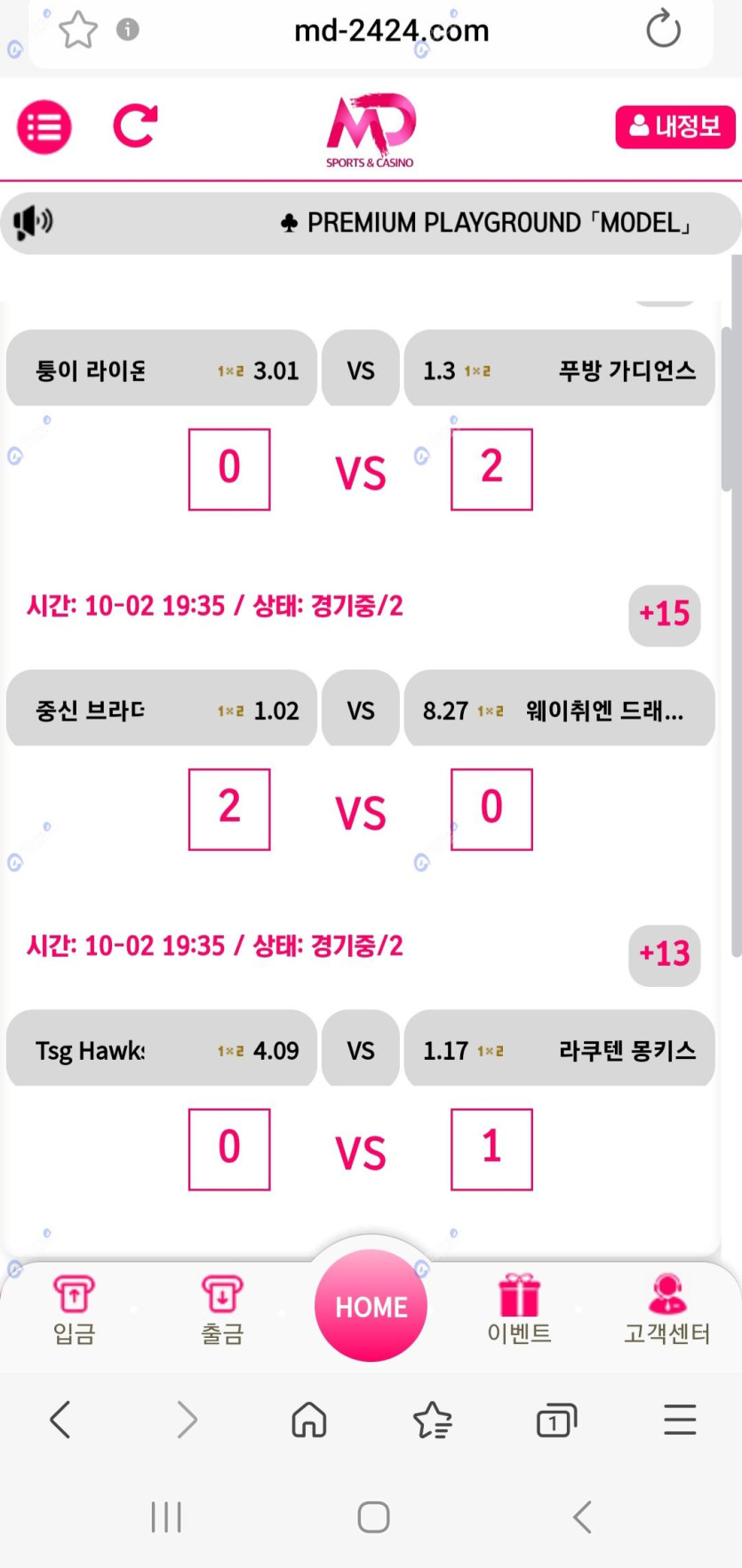The width and height of the screenshot is (742, 1568).
Task: Select 퉁이 라이온 odds 3.01
Action: coord(162,370)
